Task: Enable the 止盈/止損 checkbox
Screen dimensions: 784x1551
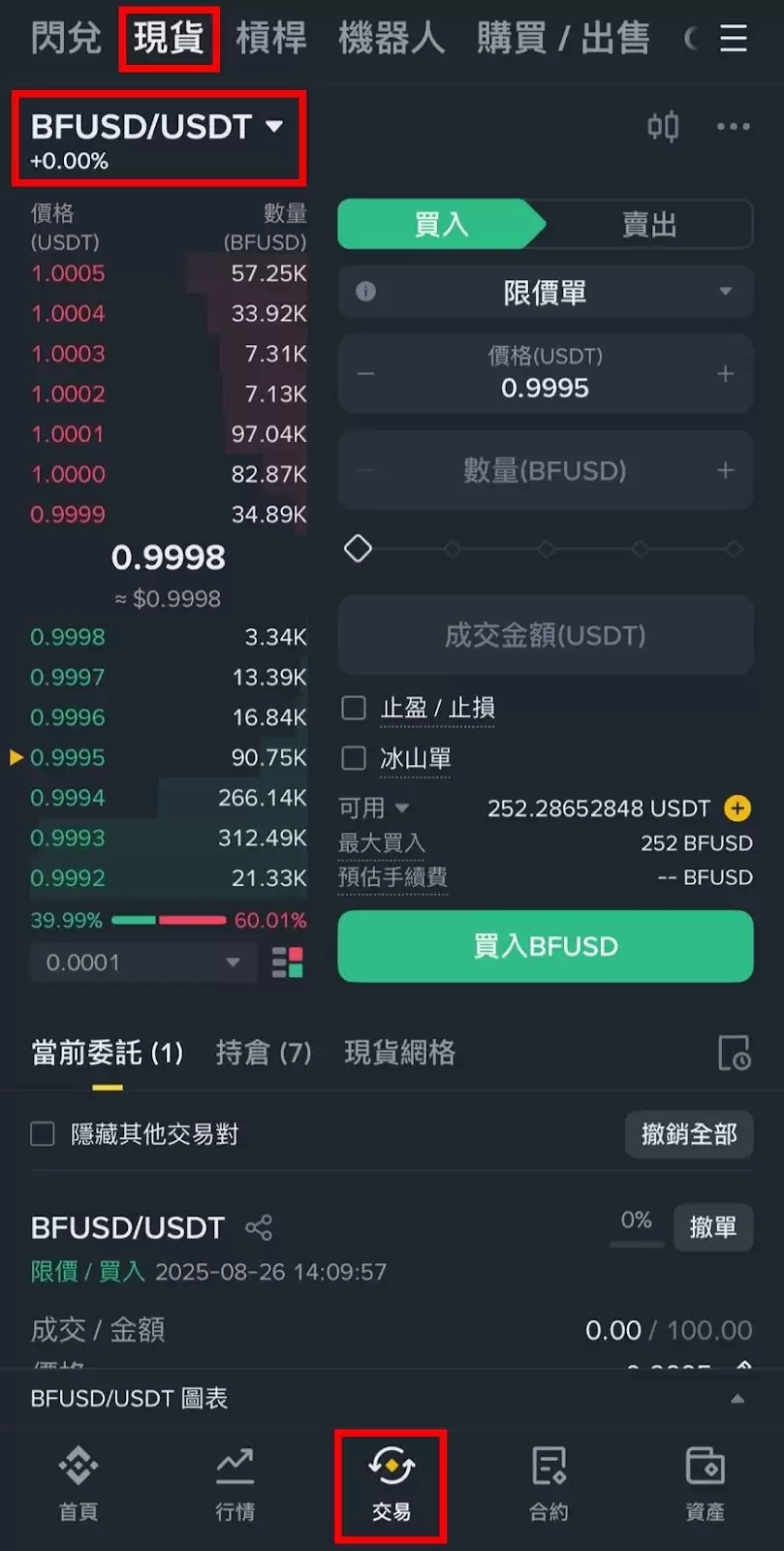Action: [x=353, y=708]
